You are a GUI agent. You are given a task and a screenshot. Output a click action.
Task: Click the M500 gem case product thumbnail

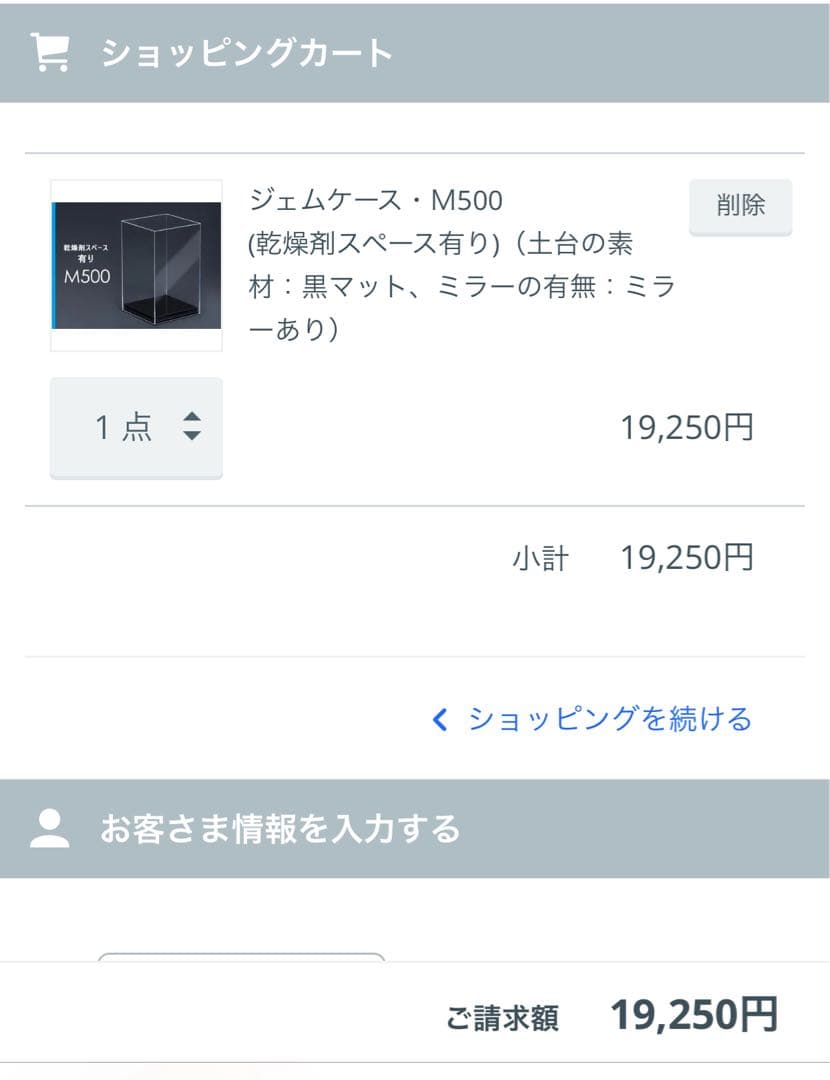(134, 265)
